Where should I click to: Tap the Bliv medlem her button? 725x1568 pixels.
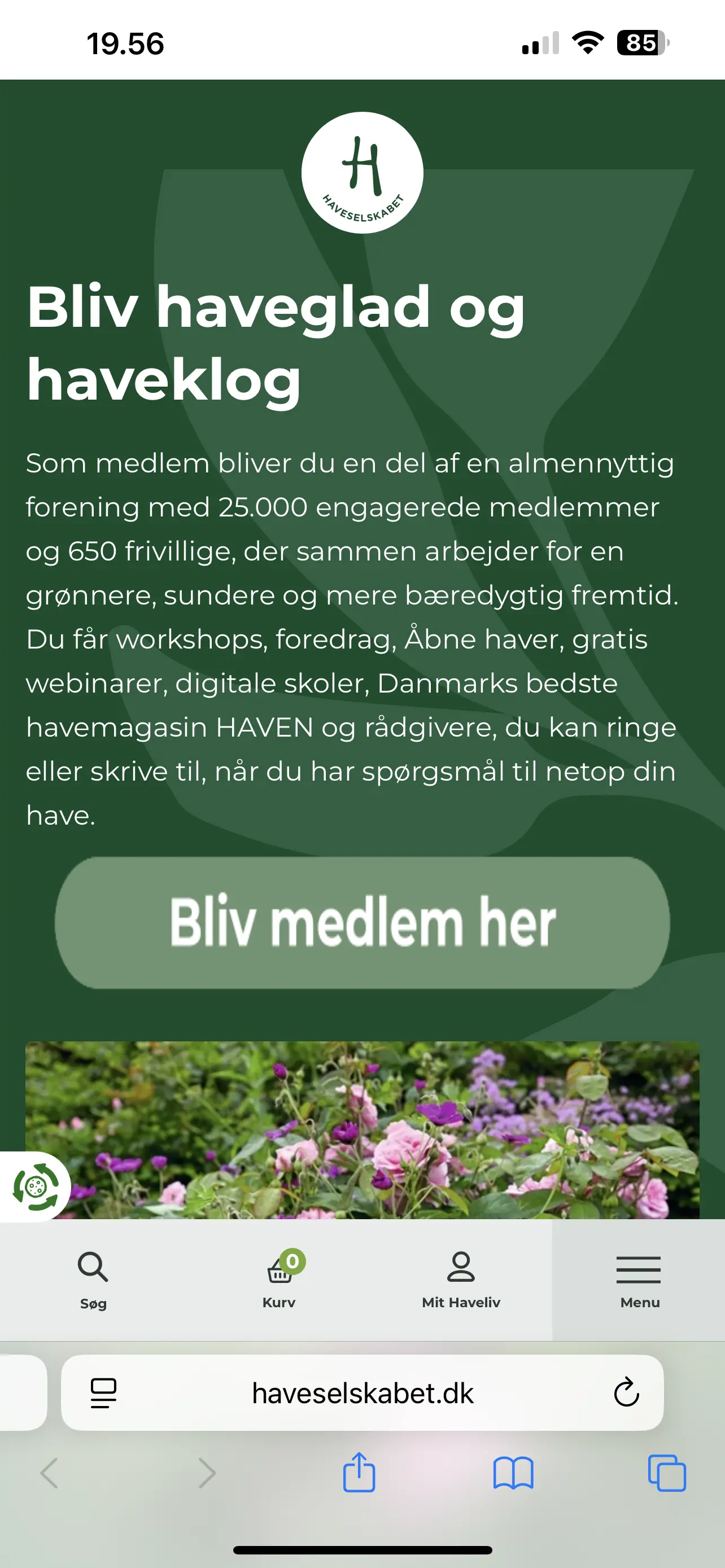click(362, 922)
